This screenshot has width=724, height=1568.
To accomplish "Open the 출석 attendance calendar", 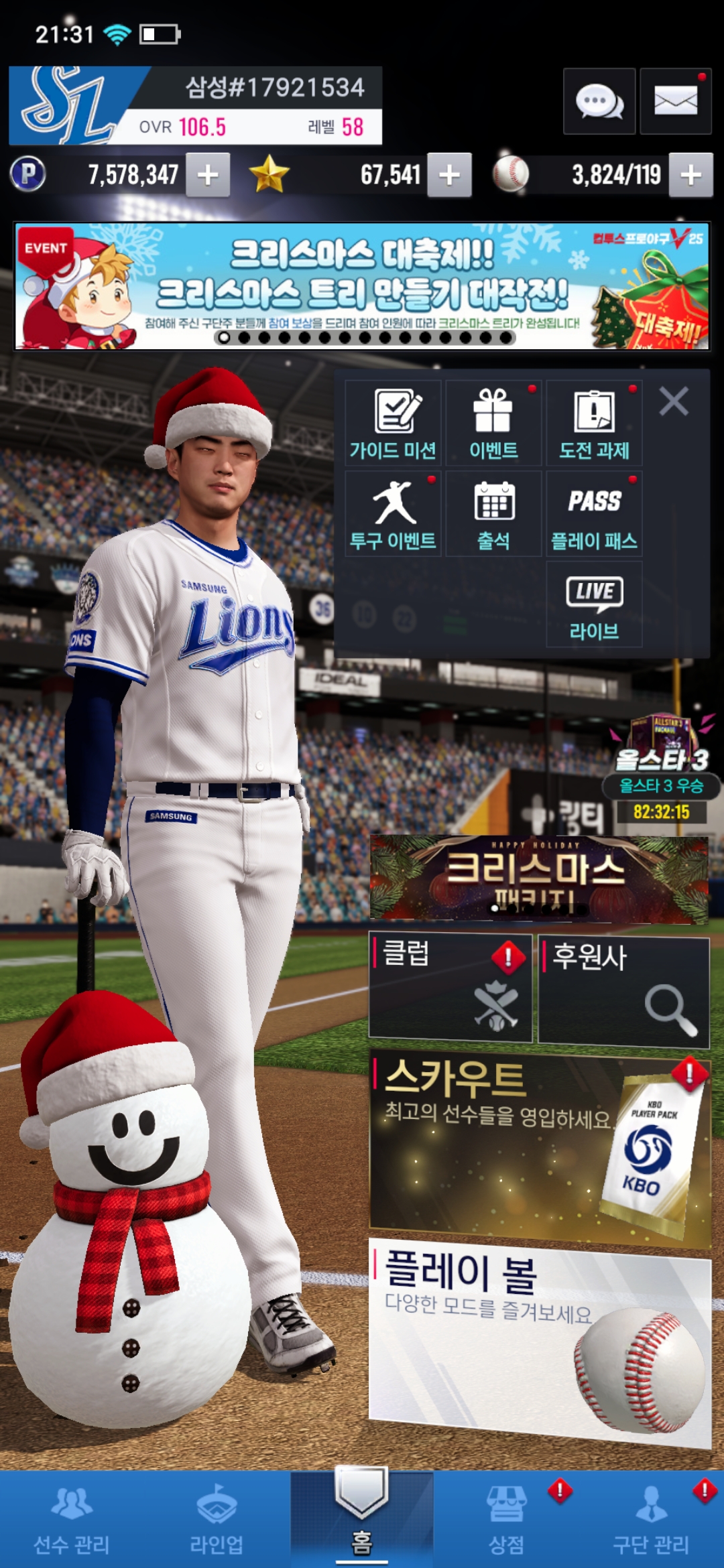I will [493, 514].
